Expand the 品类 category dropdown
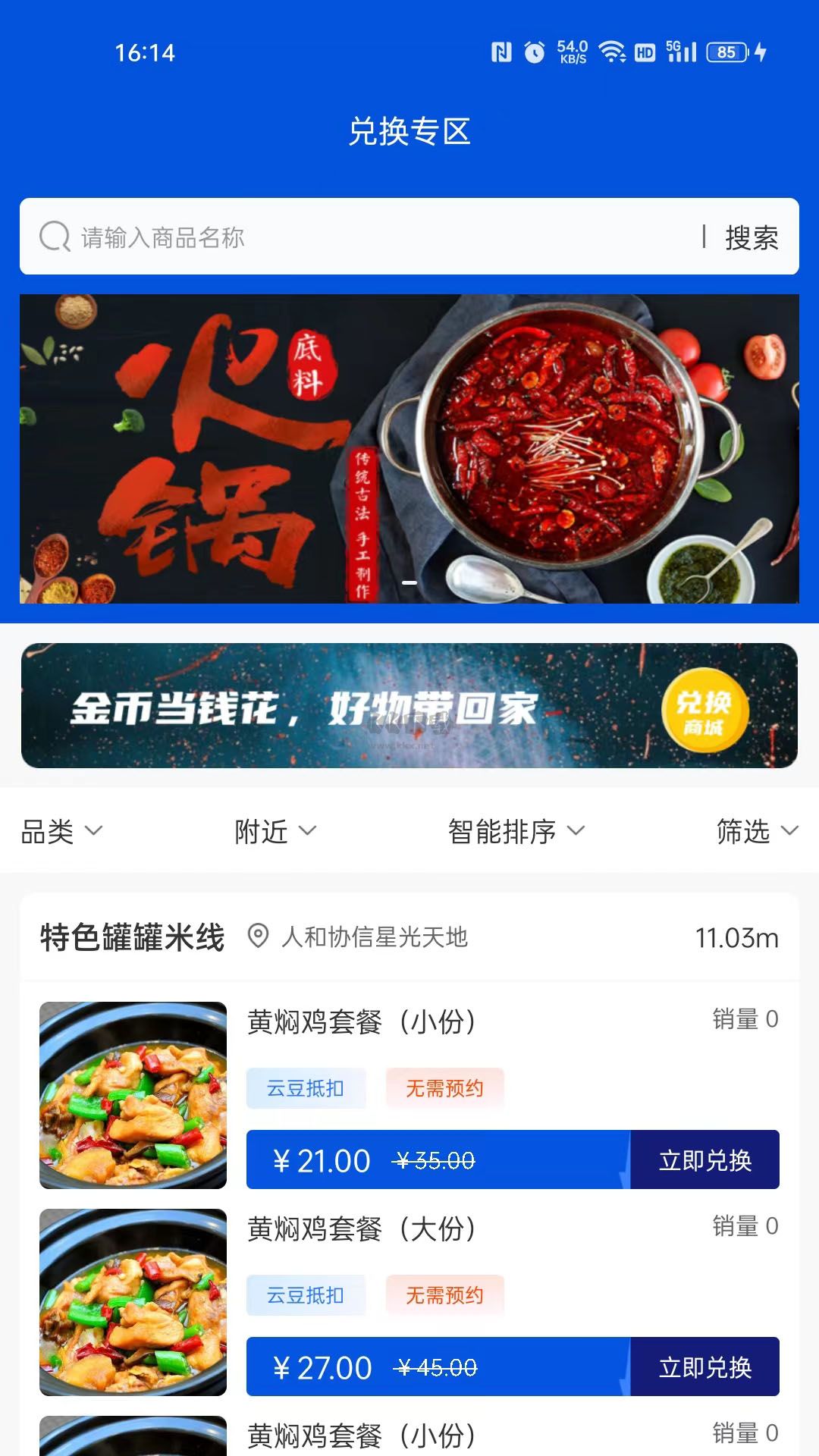The image size is (819, 1456). pos(57,832)
